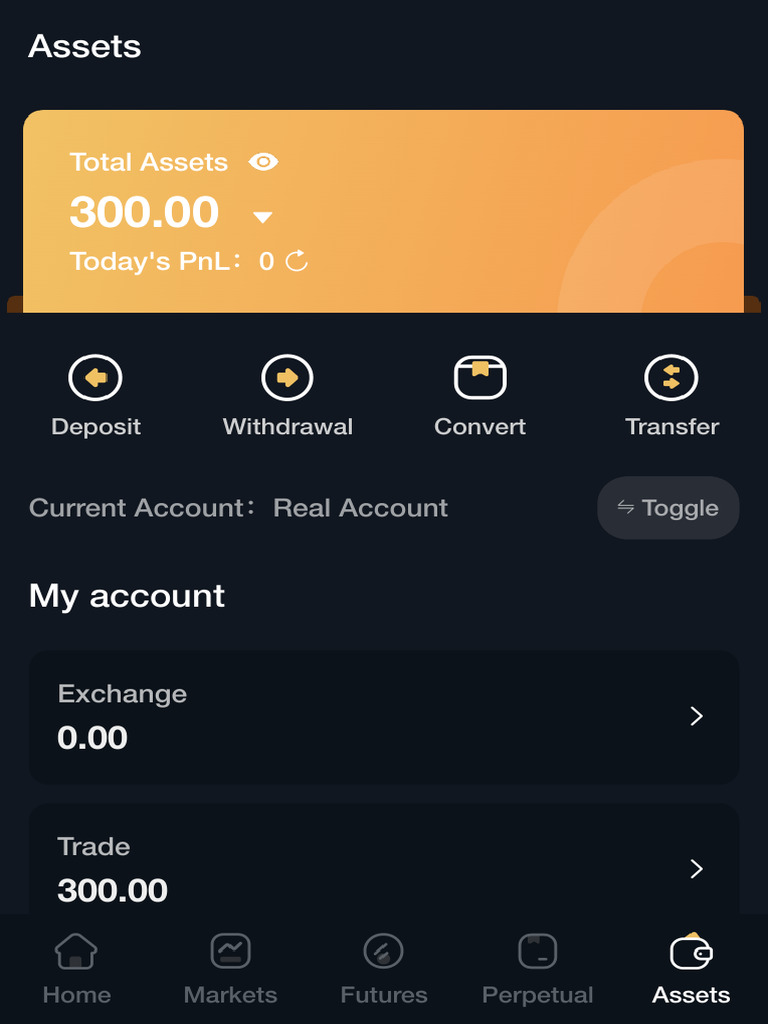Switch to the Perpetual tab
The height and width of the screenshot is (1024, 768).
click(537, 968)
